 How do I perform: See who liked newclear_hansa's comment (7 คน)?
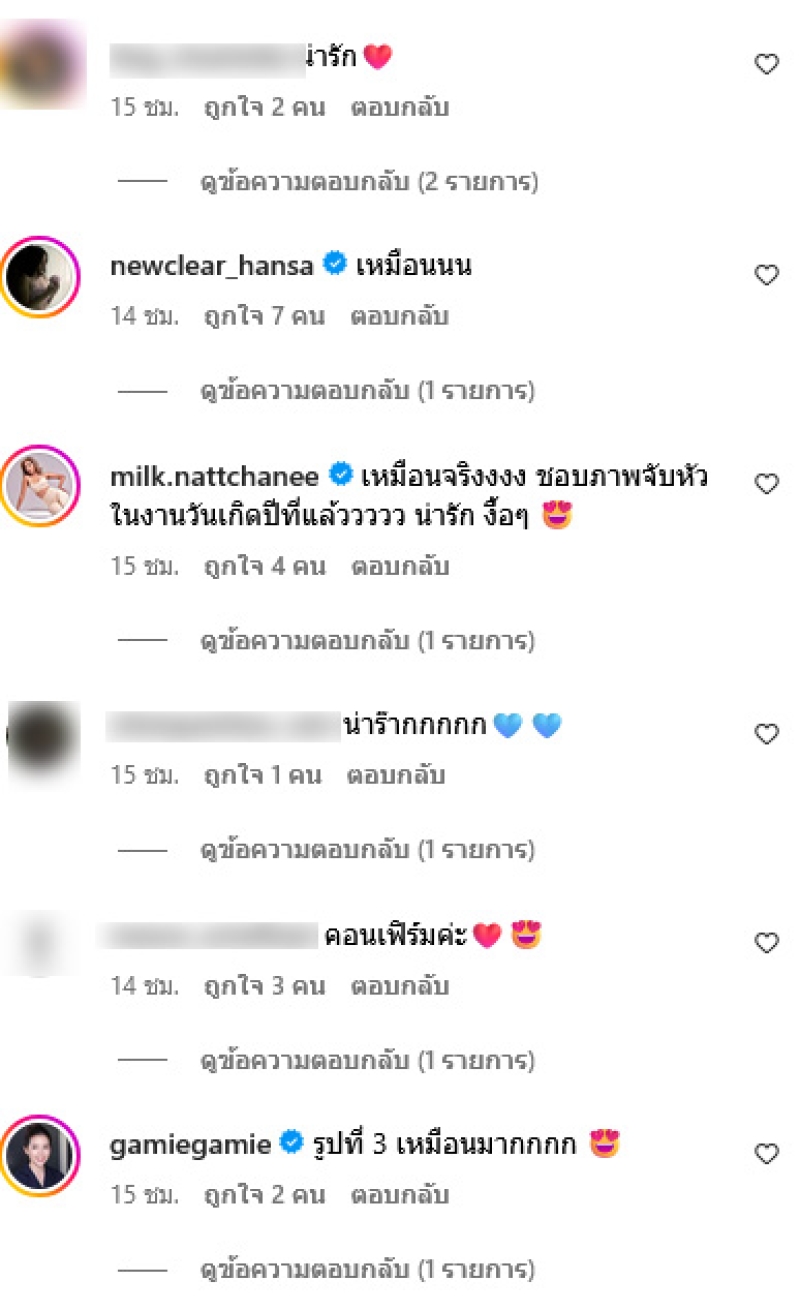(264, 317)
